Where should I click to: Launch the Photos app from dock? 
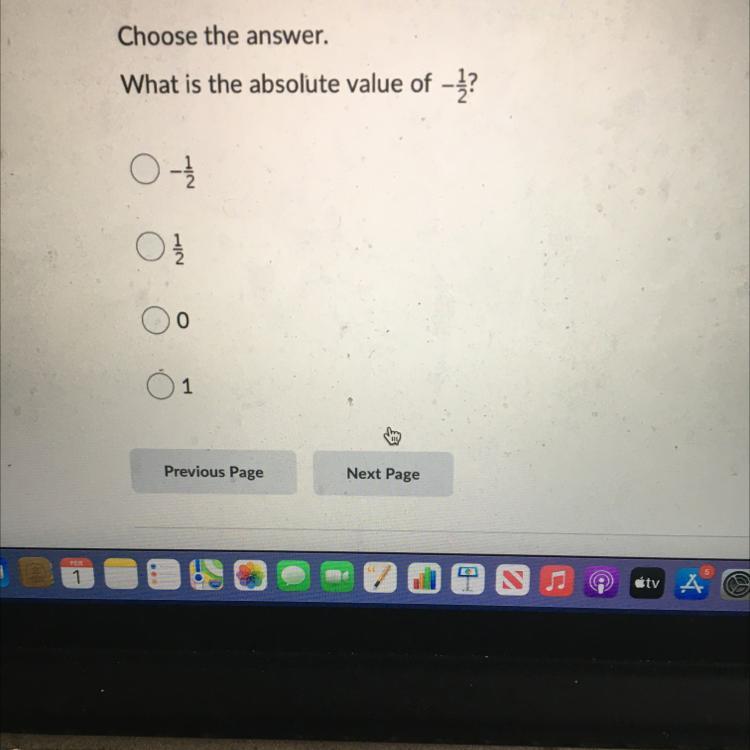click(250, 576)
